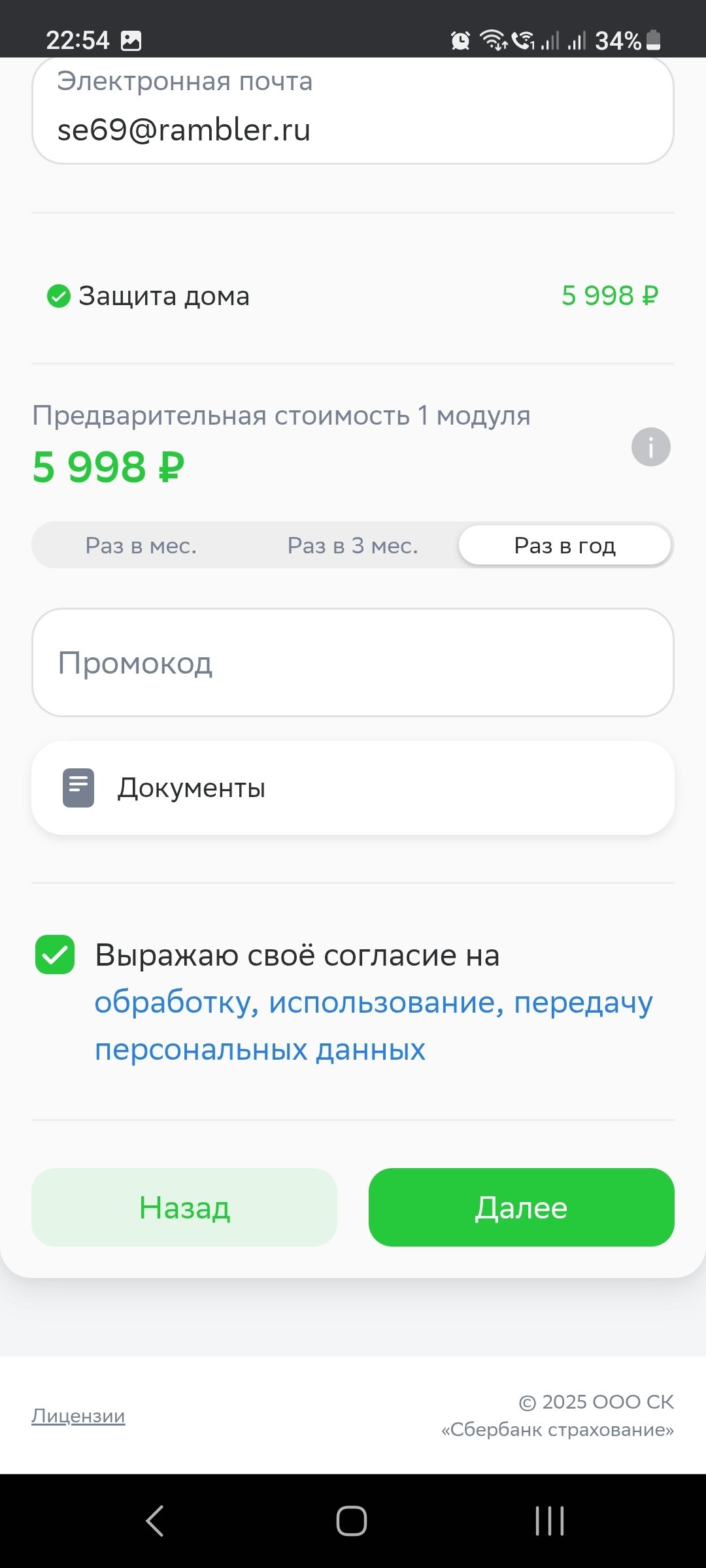Choose the "Раз в год" payment option
706x1568 pixels.
point(565,546)
